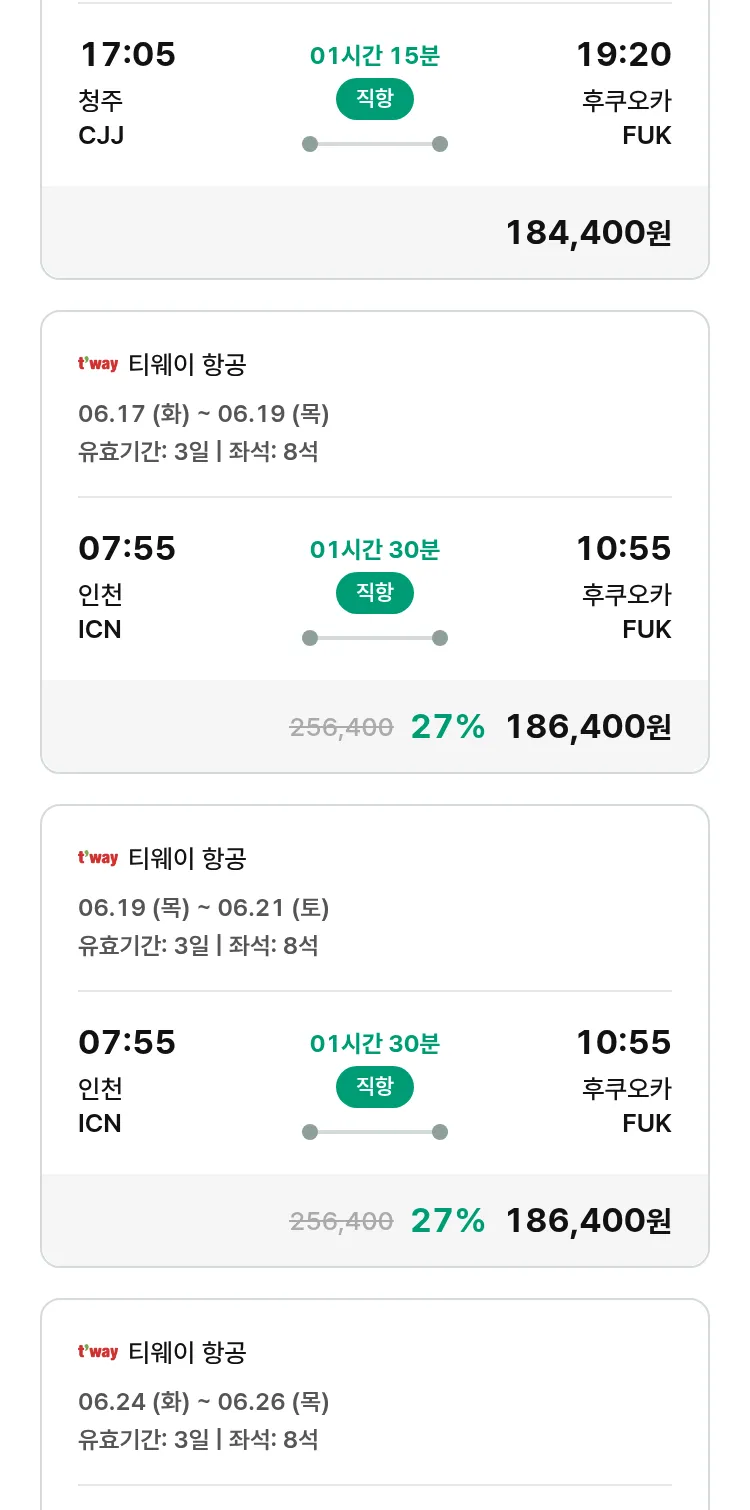Select the T'way 06.19 (목) ~ 06.21 (토) flight
The width and height of the screenshot is (750, 1510).
[x=375, y=1036]
